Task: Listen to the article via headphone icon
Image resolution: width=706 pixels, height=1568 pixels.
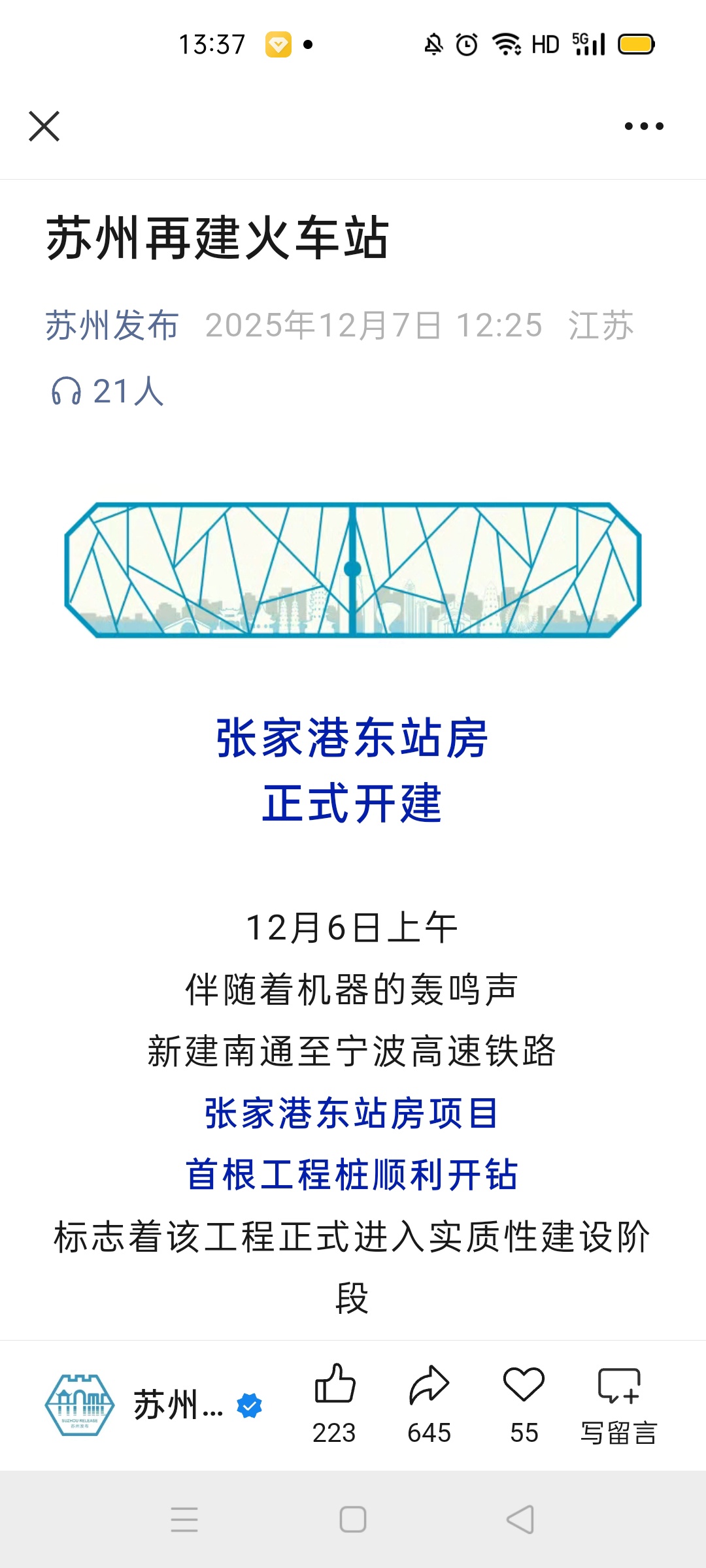Action: tap(67, 391)
